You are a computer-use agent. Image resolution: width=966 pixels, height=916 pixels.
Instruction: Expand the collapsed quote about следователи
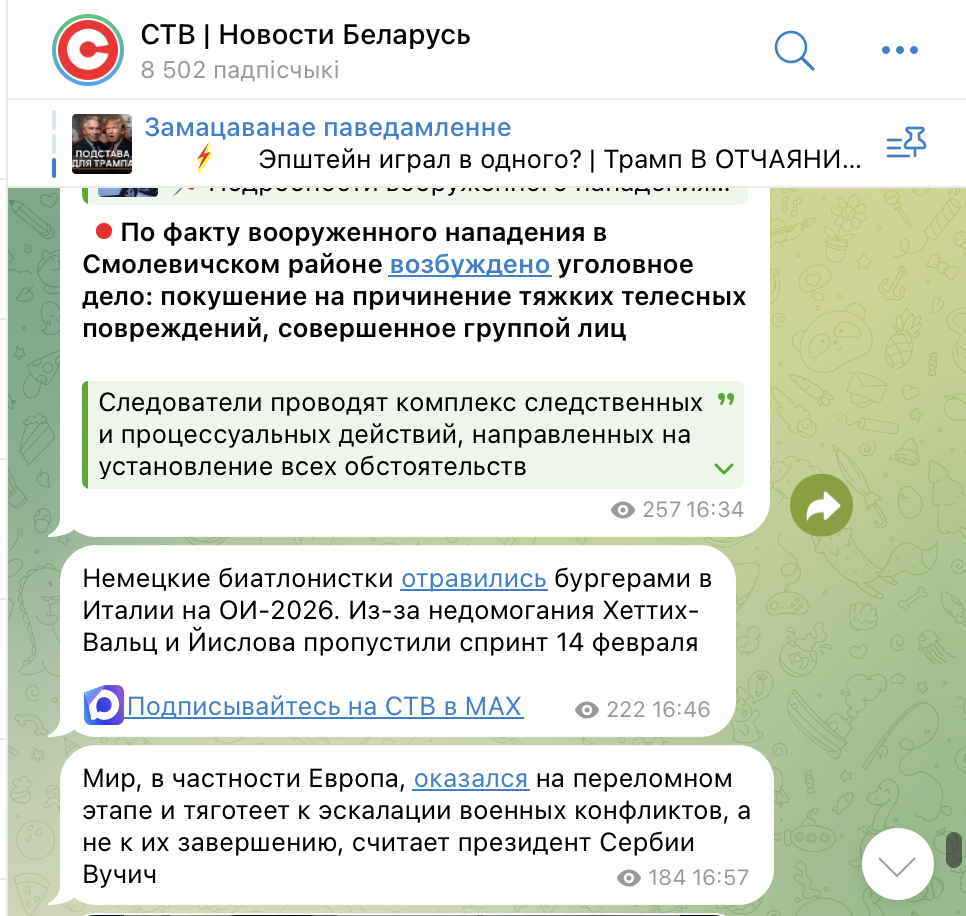click(724, 468)
